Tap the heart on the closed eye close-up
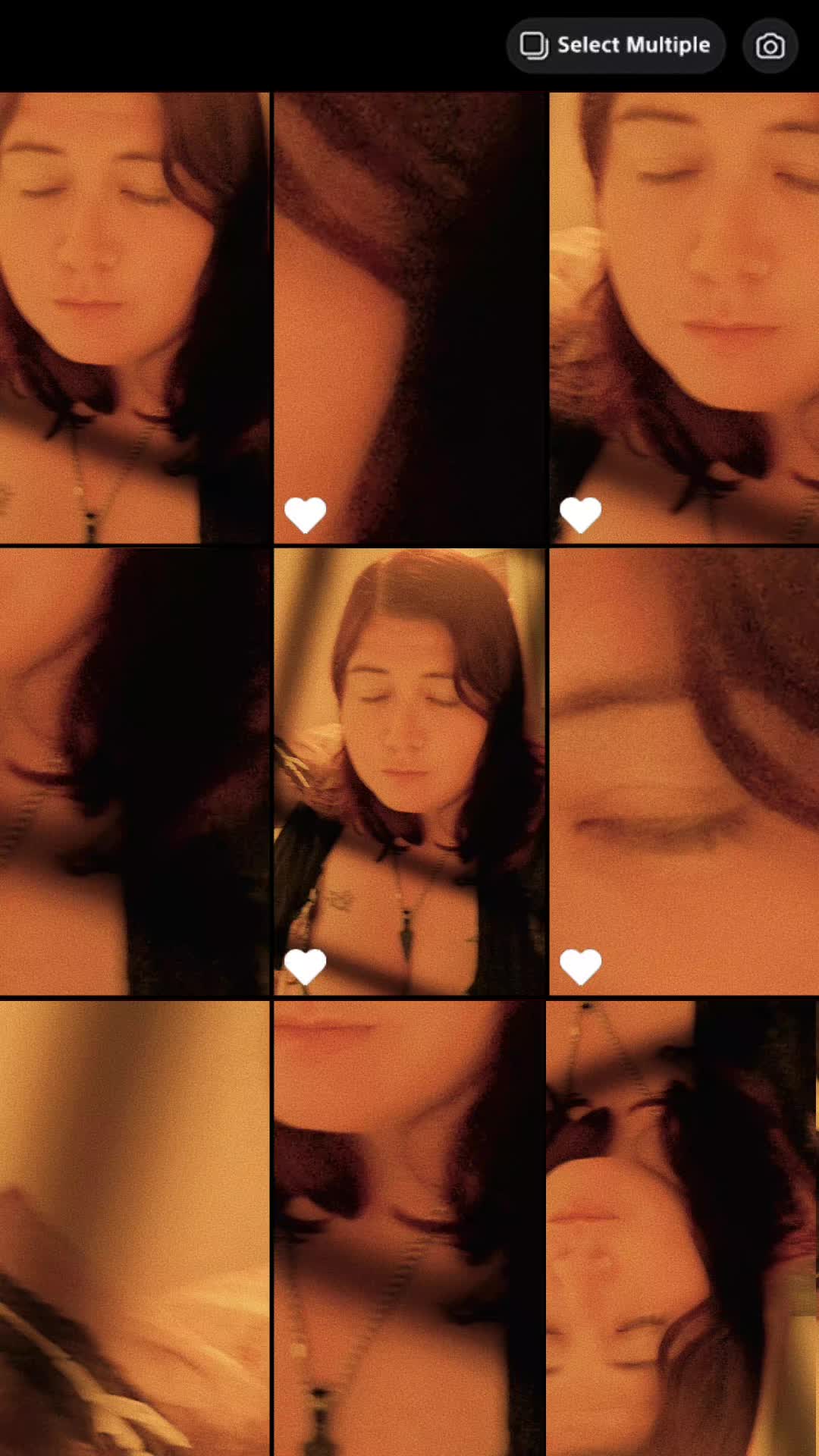The image size is (819, 1456). (x=580, y=966)
